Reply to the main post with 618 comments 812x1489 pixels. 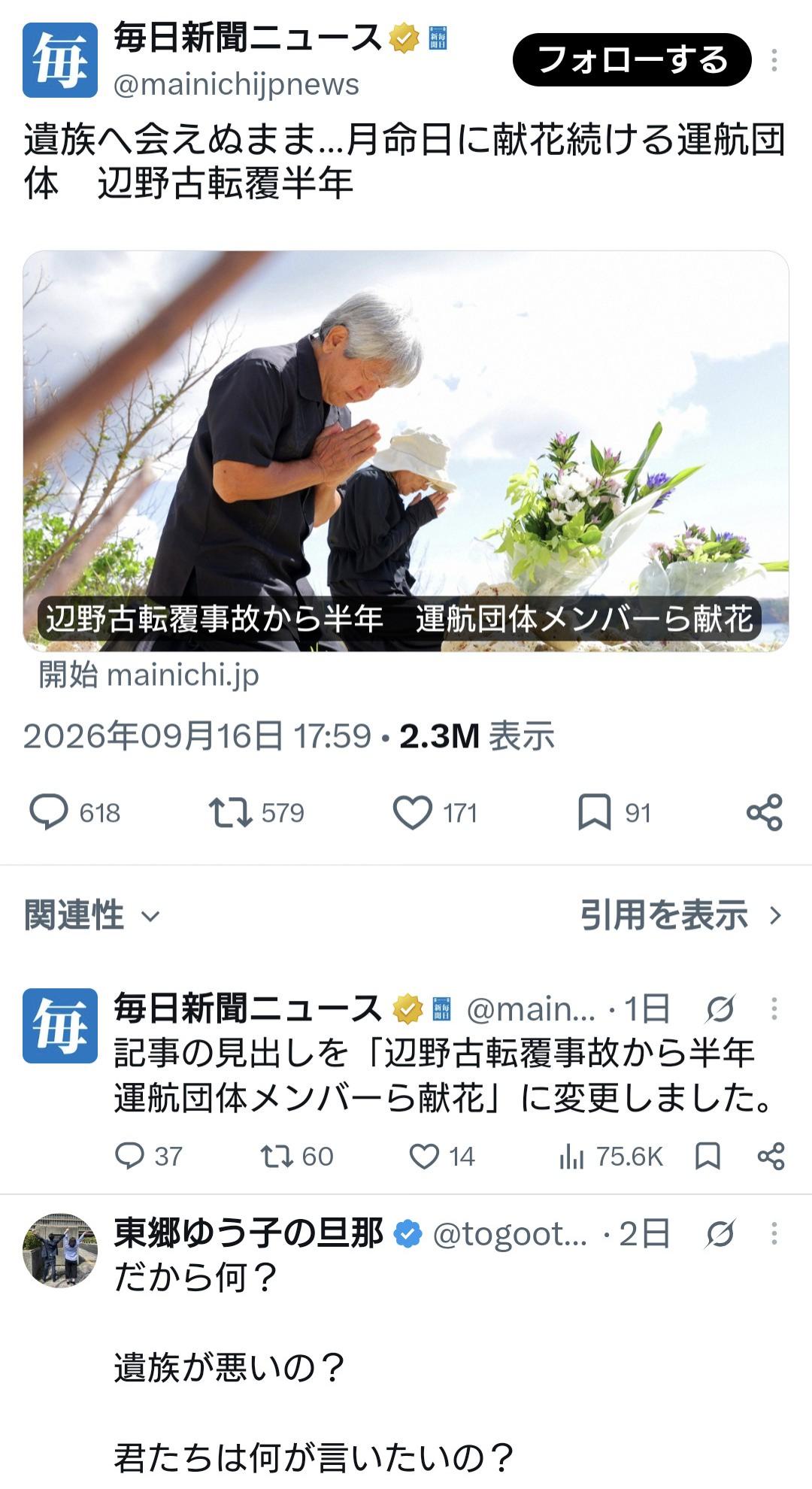[74, 813]
